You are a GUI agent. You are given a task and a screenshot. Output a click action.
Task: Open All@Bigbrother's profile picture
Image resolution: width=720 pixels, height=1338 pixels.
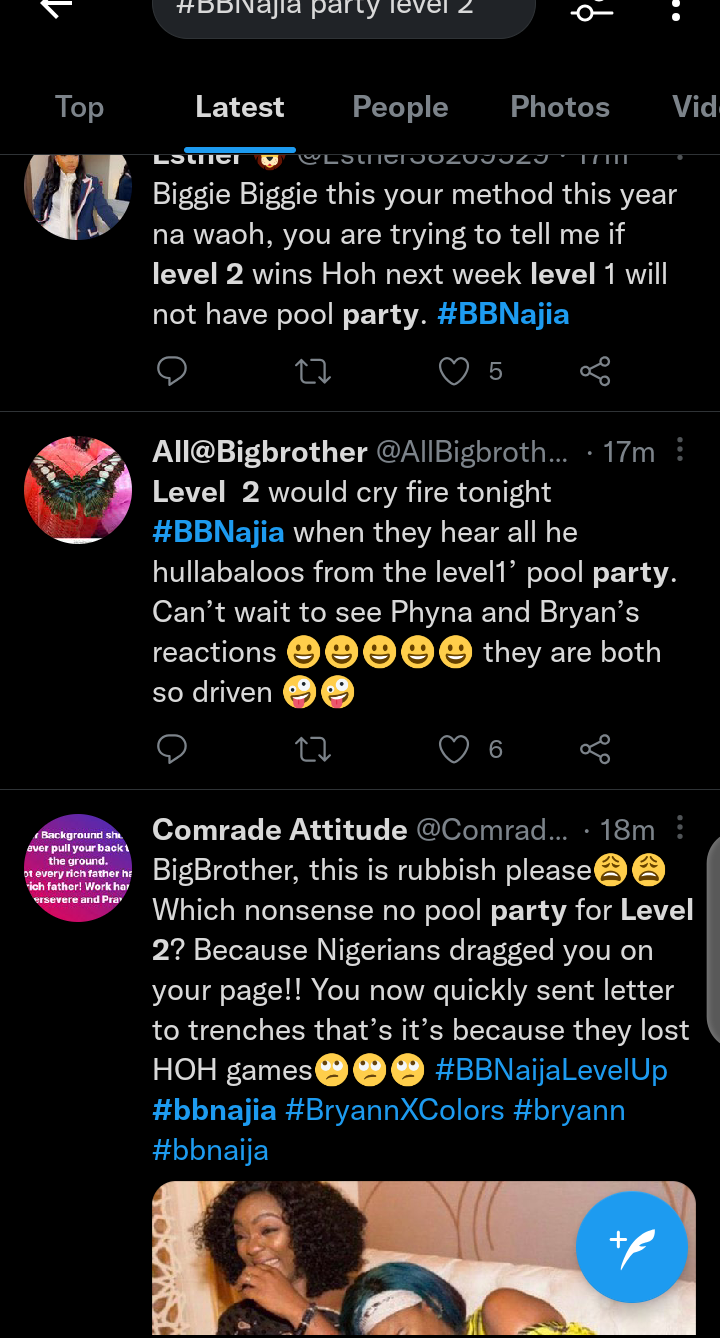[x=78, y=490]
